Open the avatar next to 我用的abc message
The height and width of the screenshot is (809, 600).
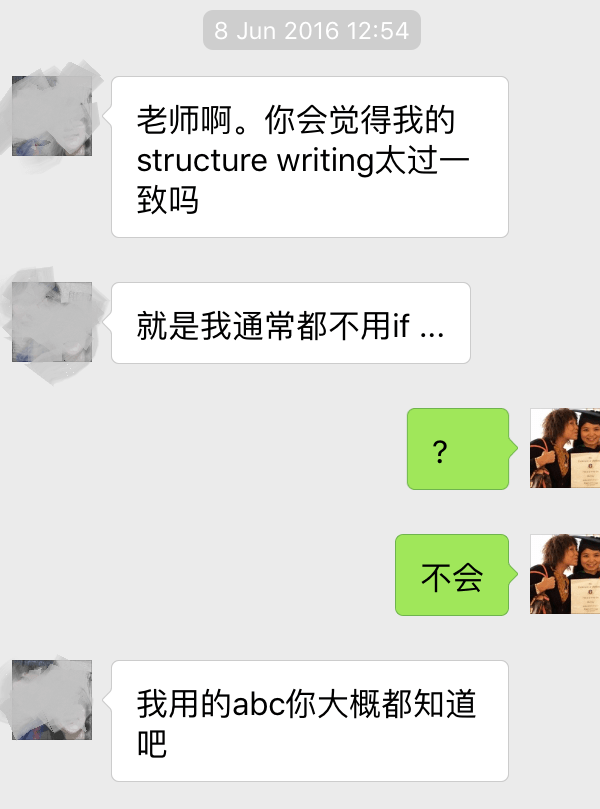(x=52, y=700)
